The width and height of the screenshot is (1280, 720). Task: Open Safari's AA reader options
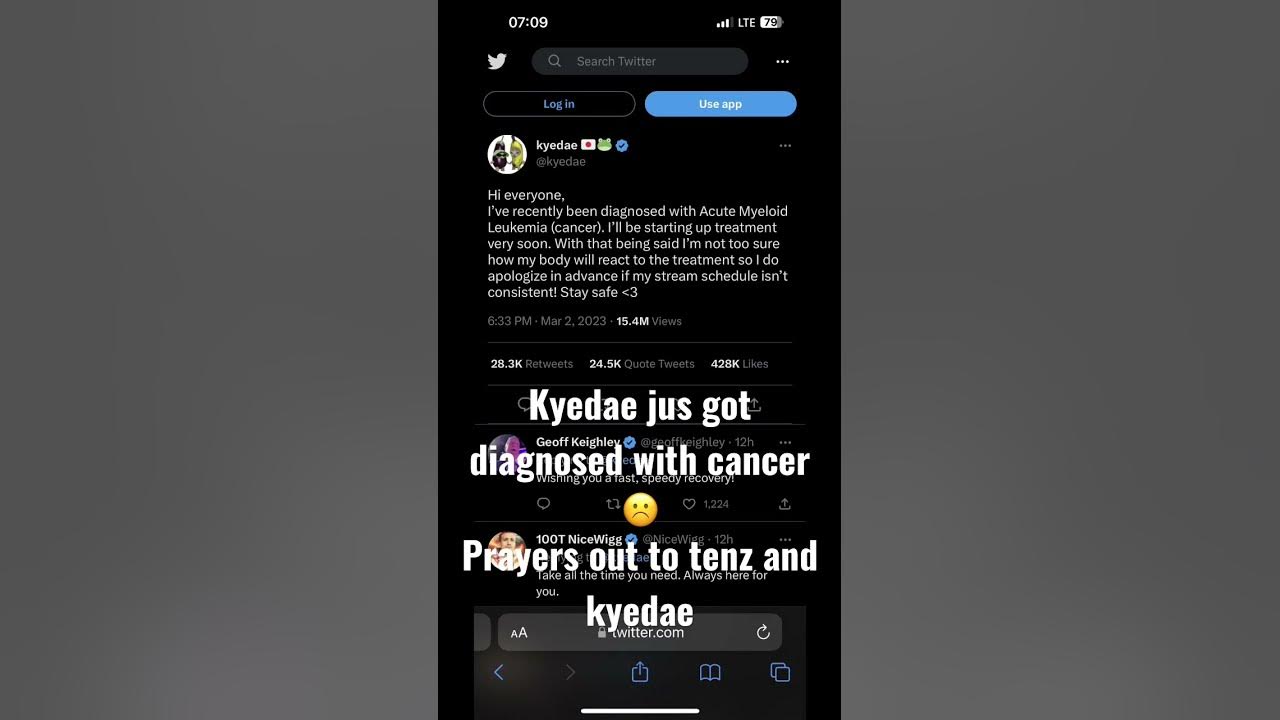click(x=519, y=632)
